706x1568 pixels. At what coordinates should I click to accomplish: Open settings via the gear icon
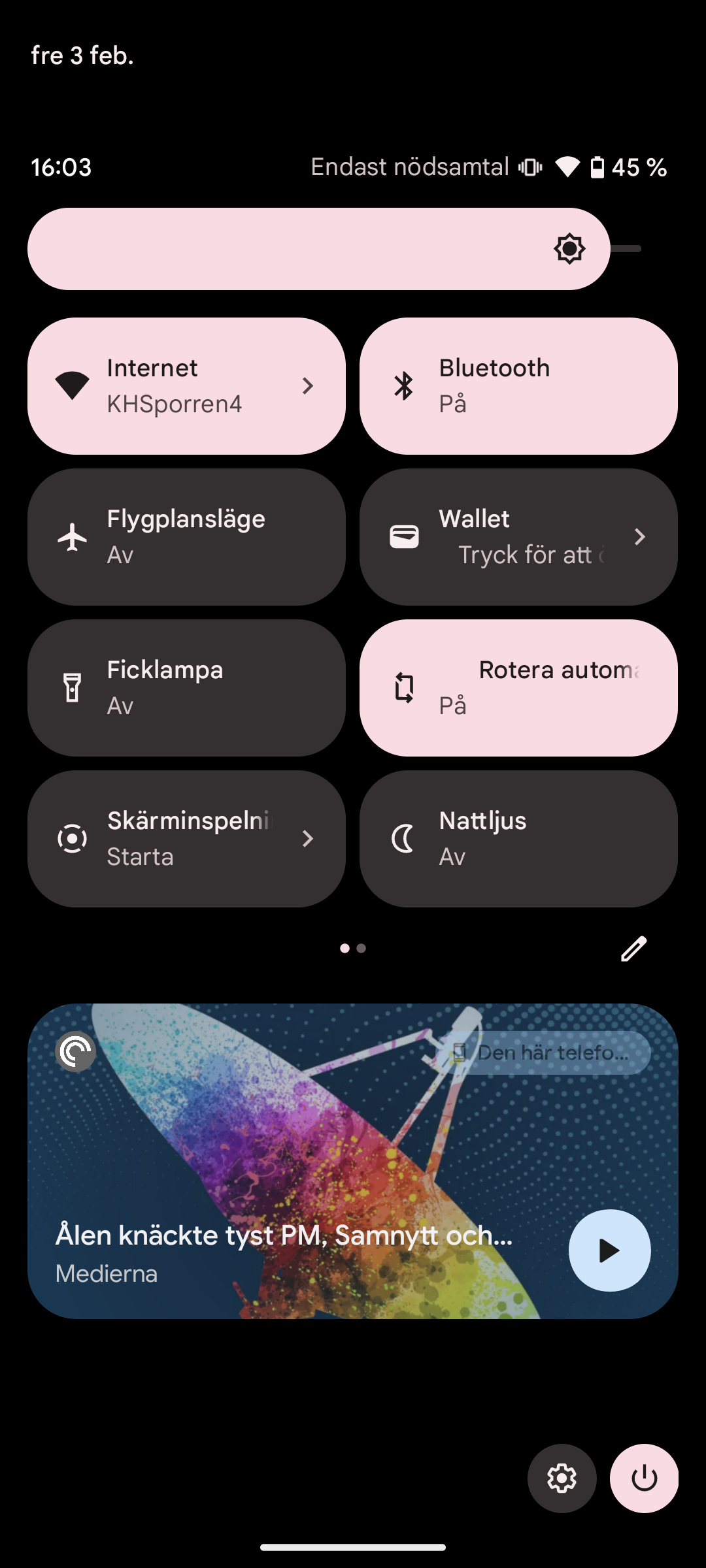[x=562, y=1478]
